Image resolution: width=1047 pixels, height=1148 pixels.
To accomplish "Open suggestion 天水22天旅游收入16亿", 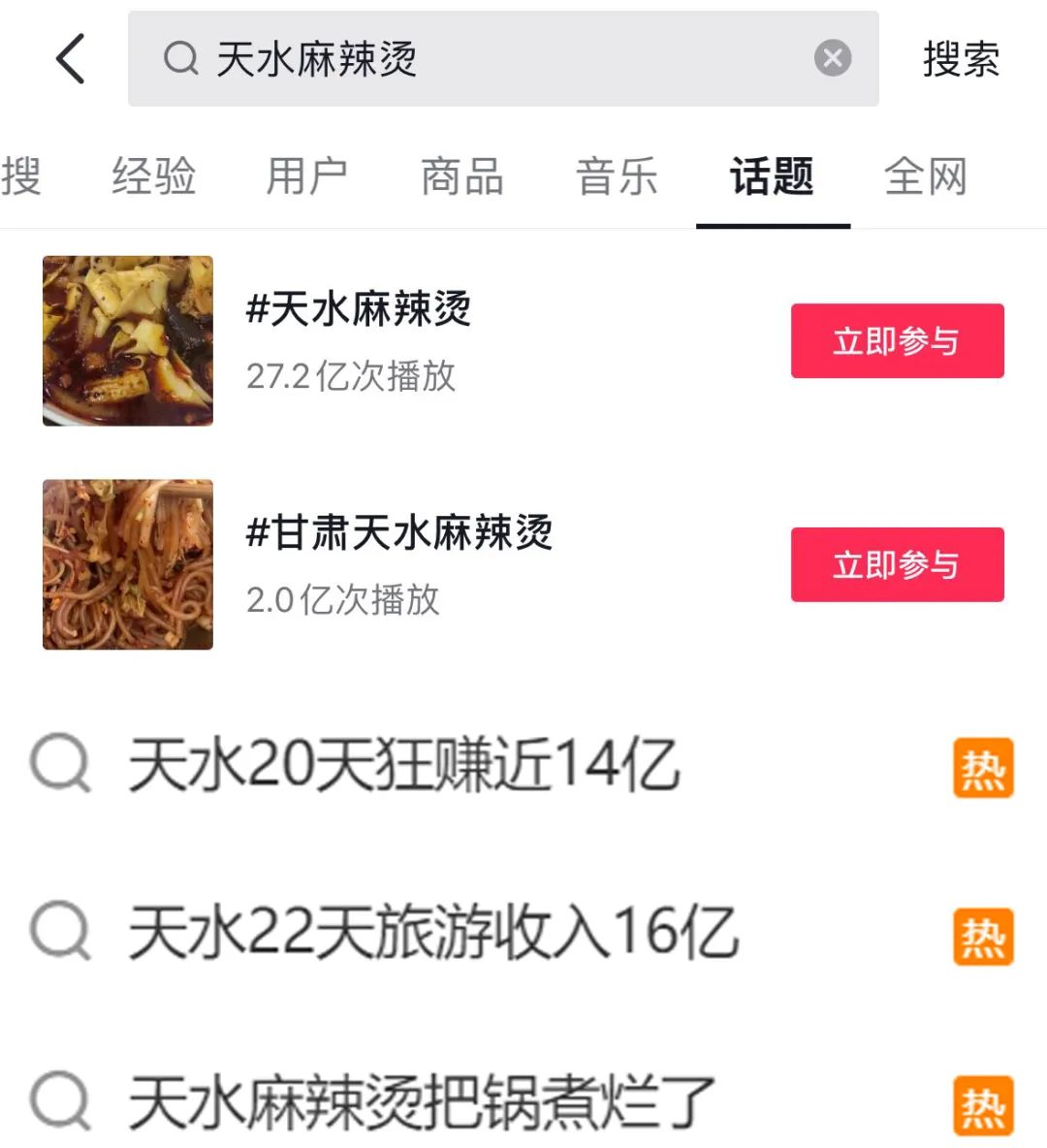I will (433, 934).
